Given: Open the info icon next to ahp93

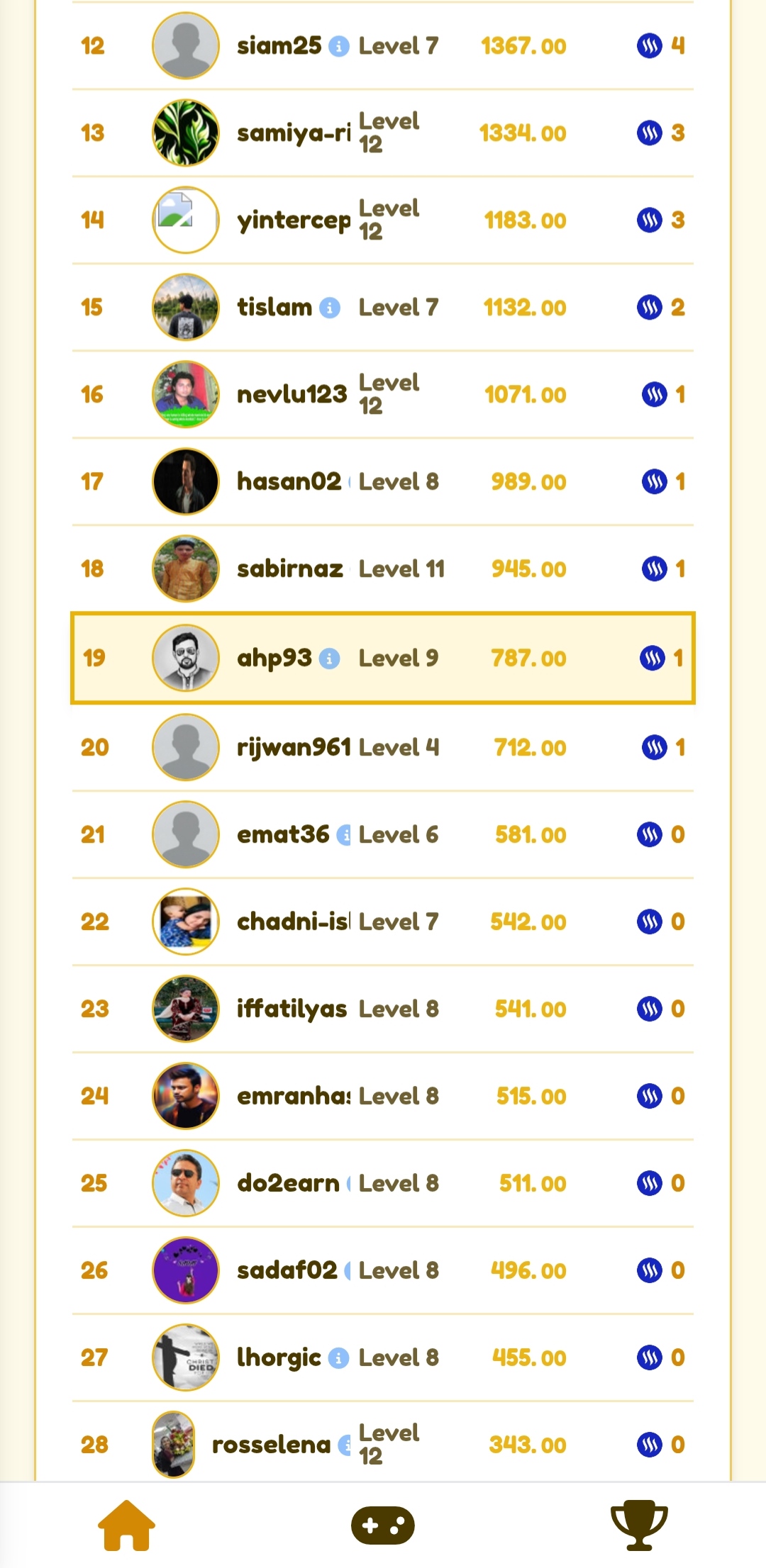Looking at the screenshot, I should (x=329, y=659).
